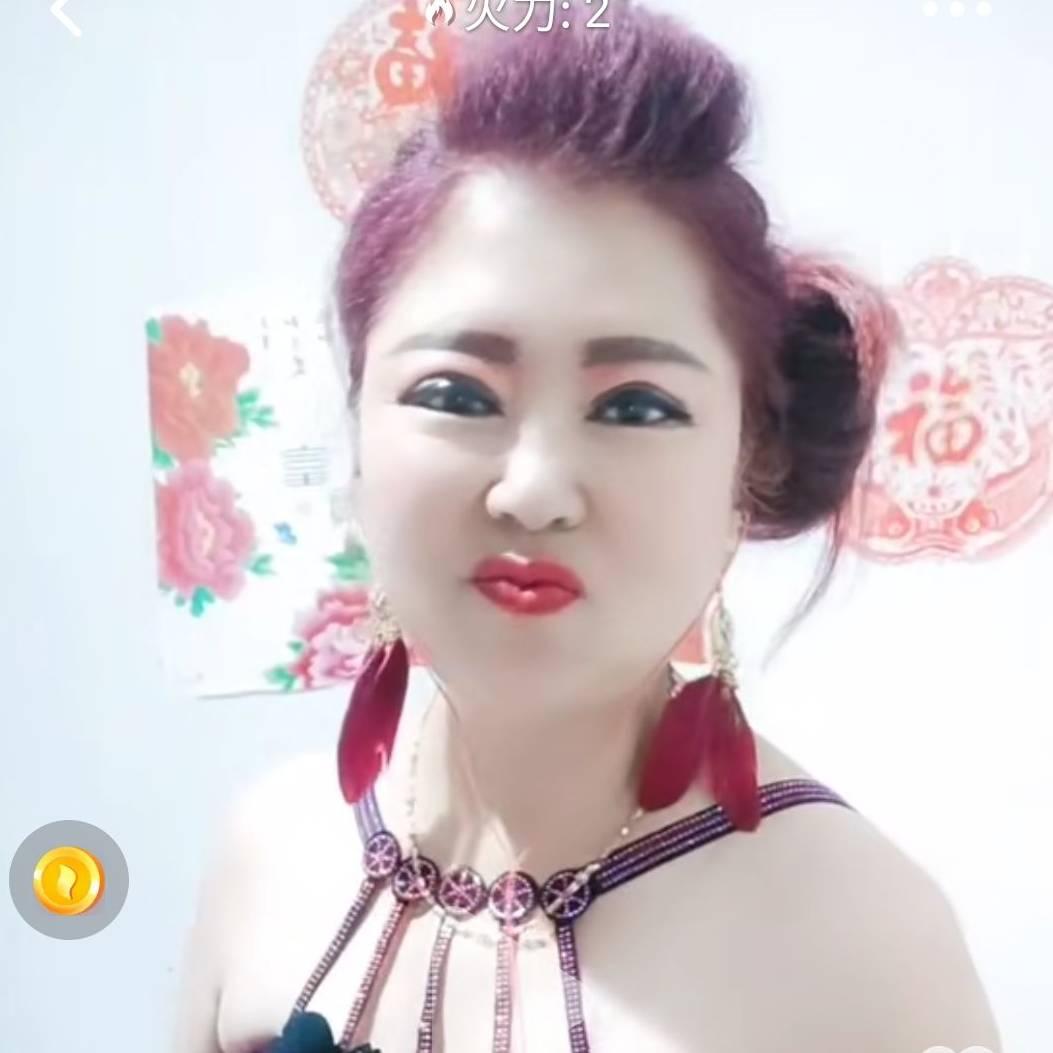Screen dimensions: 1053x1053
Task: Open the three-dot overflow menu
Action: pos(956,10)
